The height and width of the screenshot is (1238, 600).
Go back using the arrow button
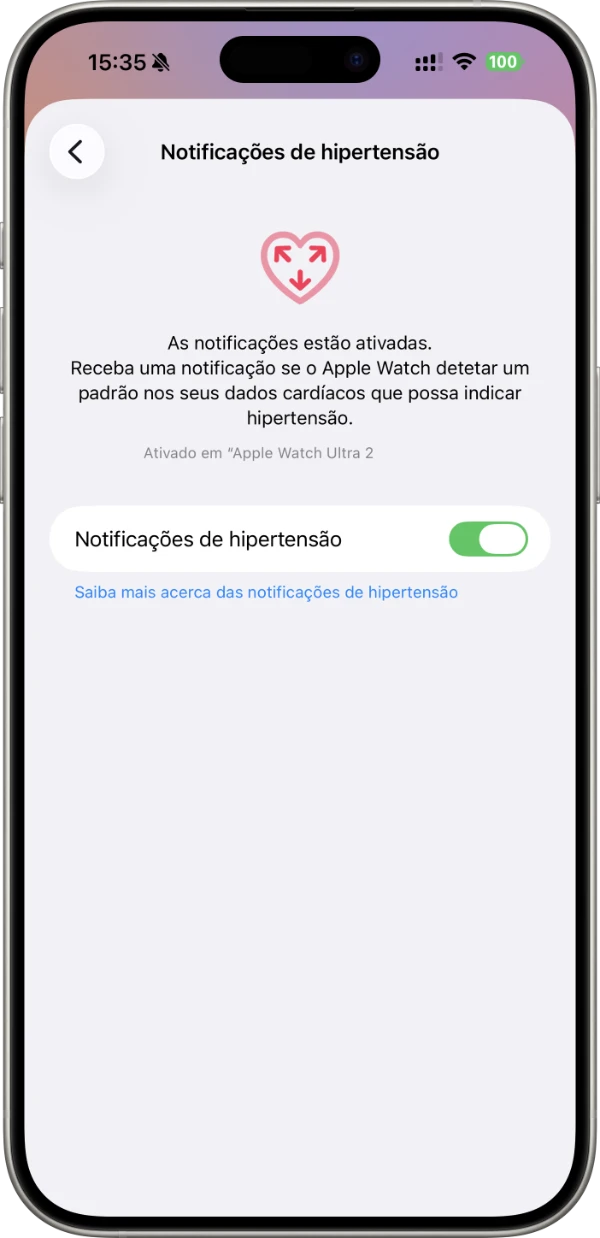pyautogui.click(x=77, y=152)
